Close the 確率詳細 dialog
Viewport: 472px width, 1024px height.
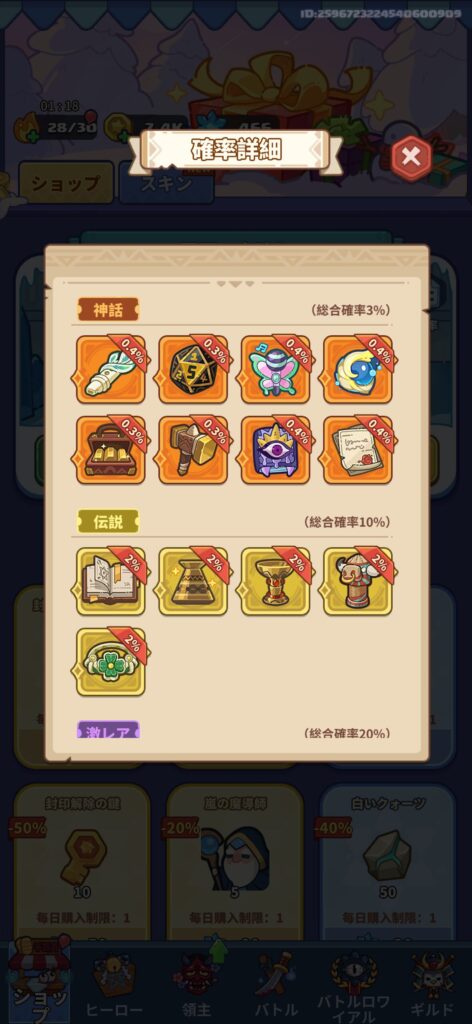[411, 157]
